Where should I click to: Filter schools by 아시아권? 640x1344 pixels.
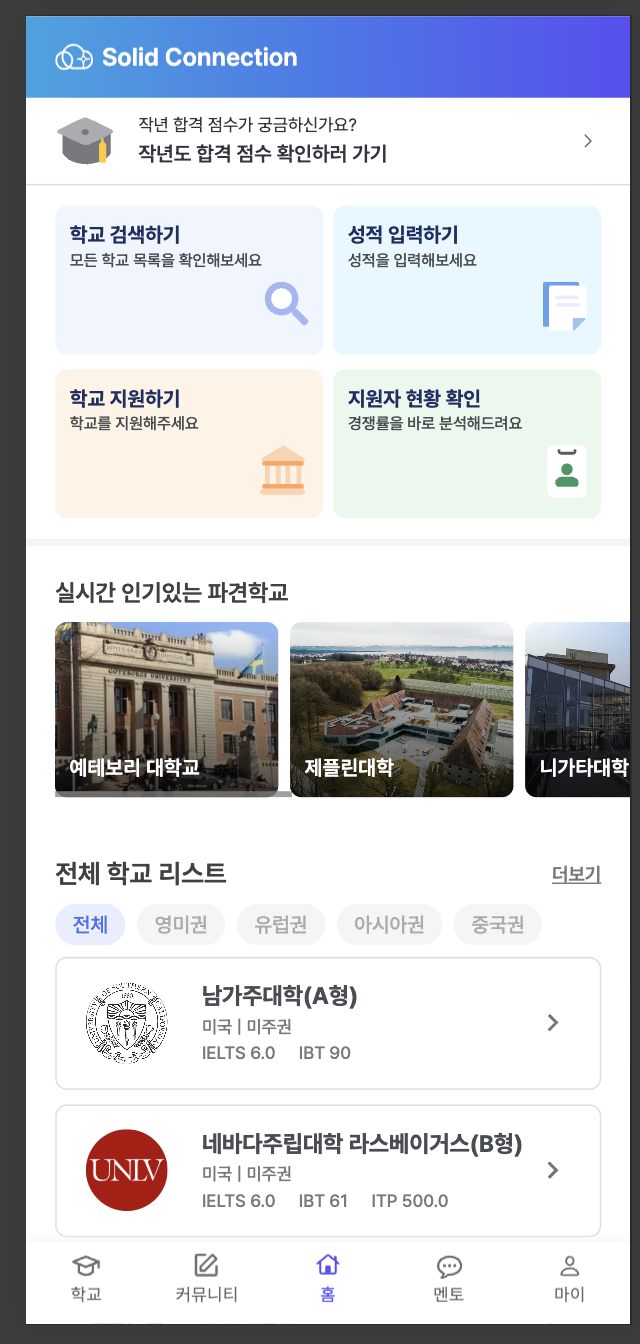click(389, 925)
